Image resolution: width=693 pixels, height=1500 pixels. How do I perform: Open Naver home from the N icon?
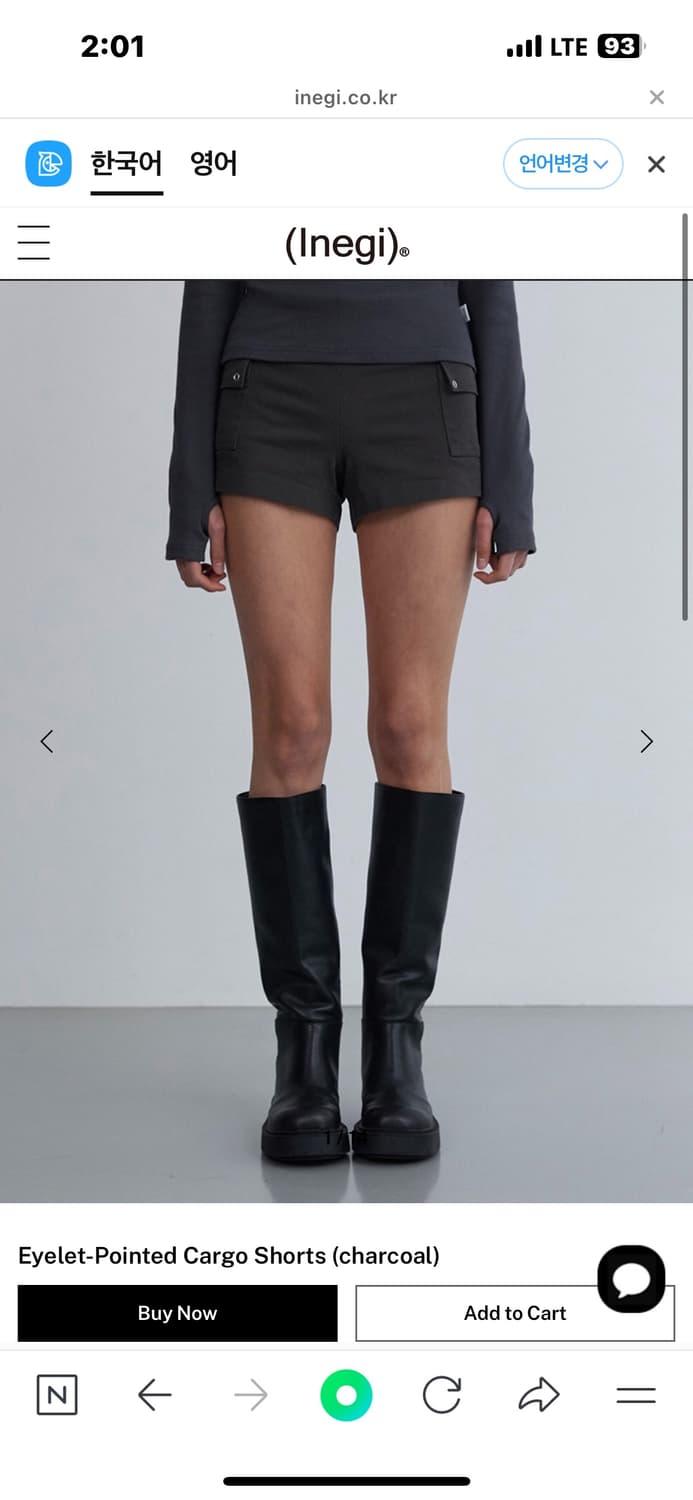[x=57, y=1395]
